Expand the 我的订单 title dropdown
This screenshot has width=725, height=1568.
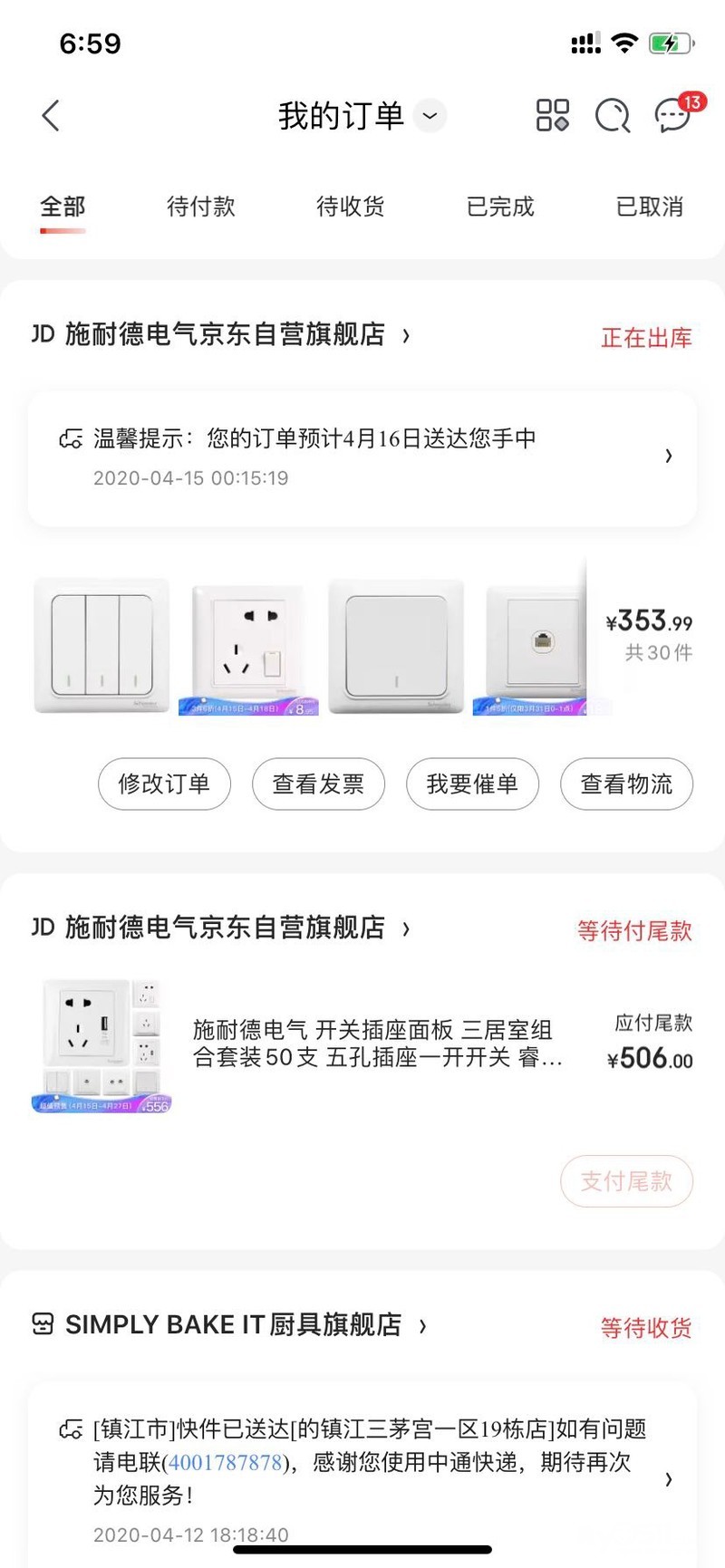430,116
